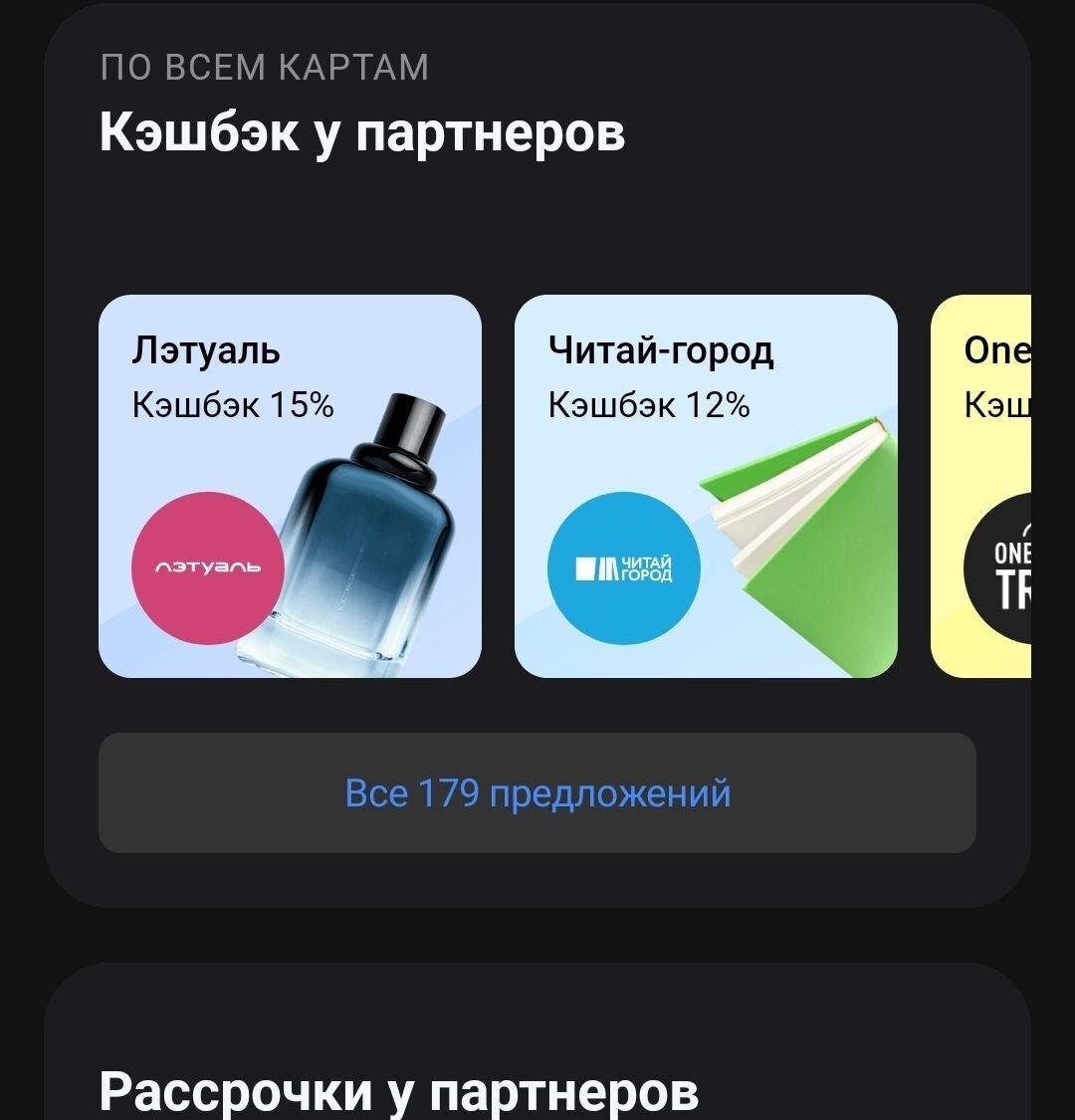Tap the Читай-город partner name text
1075x1120 pixels.
[x=660, y=349]
